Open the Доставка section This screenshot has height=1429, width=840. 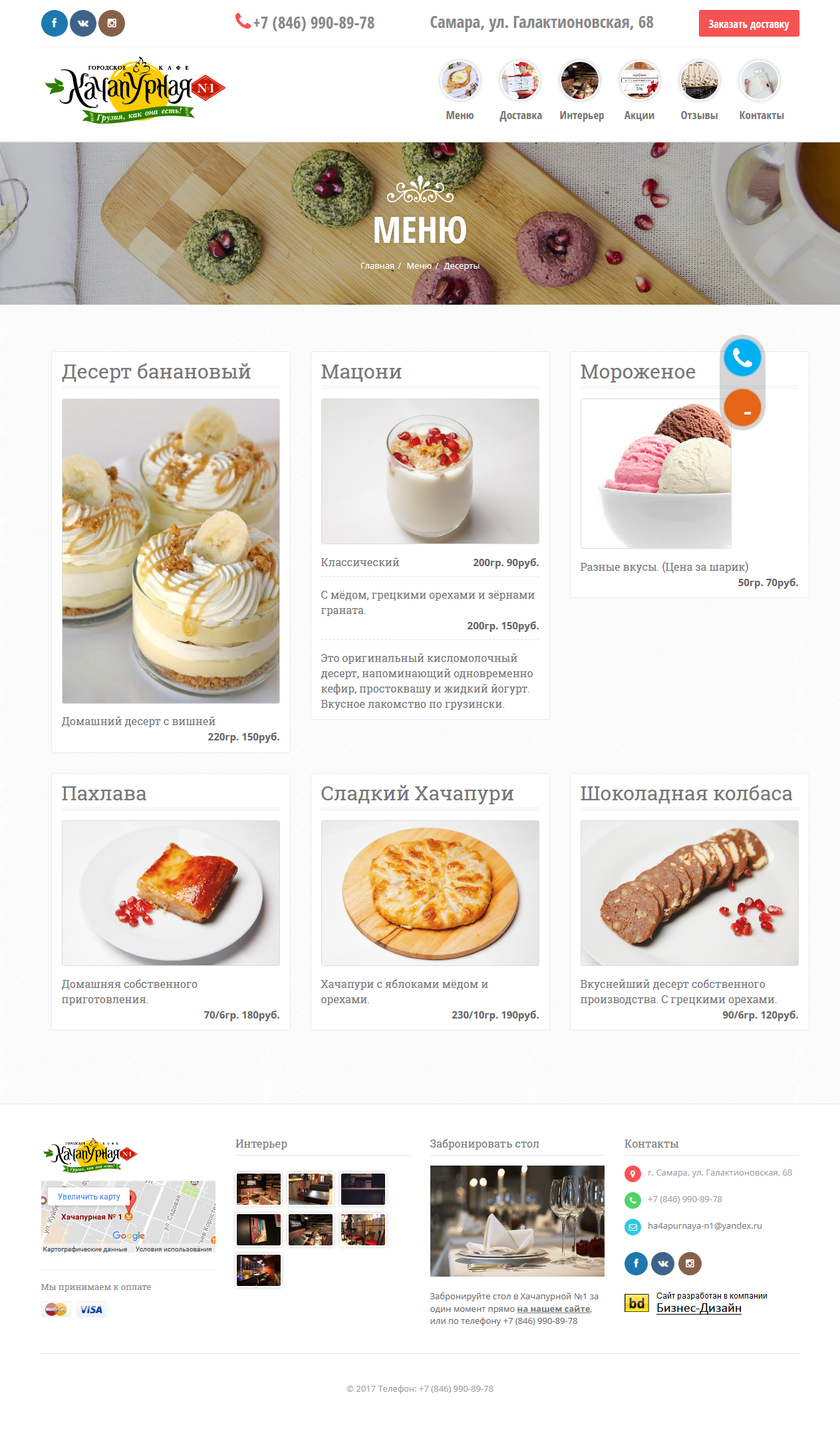520,91
